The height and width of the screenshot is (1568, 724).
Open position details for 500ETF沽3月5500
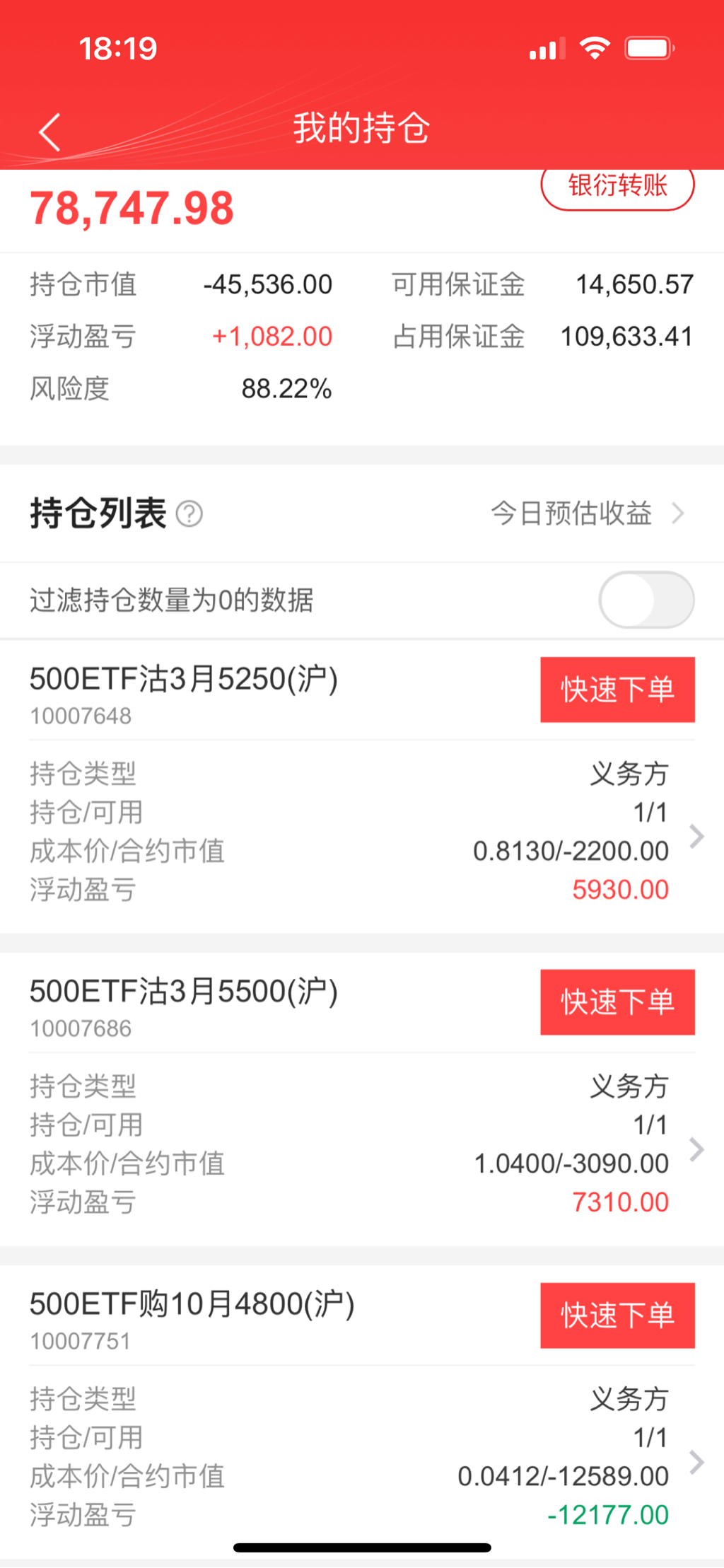[x=696, y=1149]
